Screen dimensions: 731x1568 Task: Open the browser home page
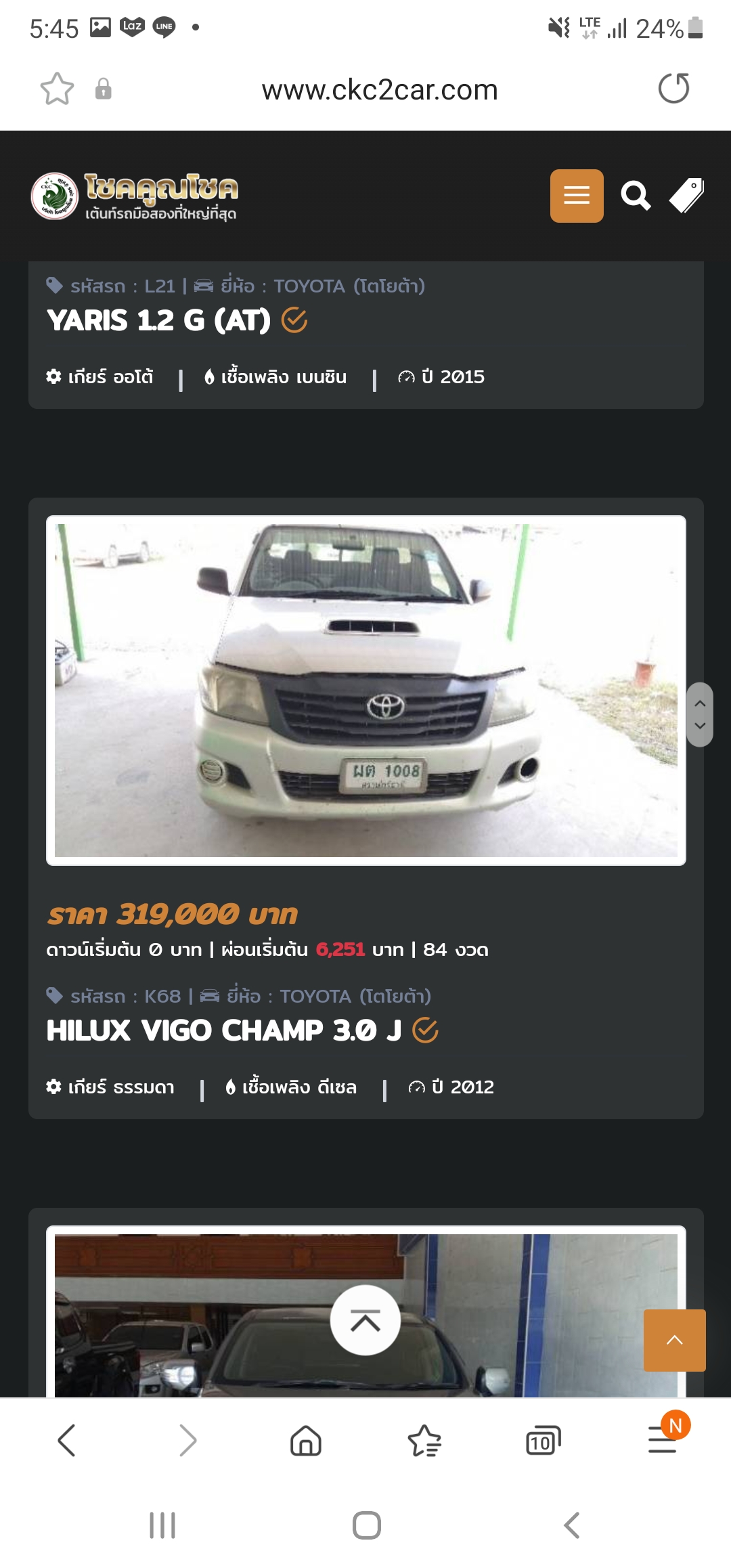(306, 1440)
